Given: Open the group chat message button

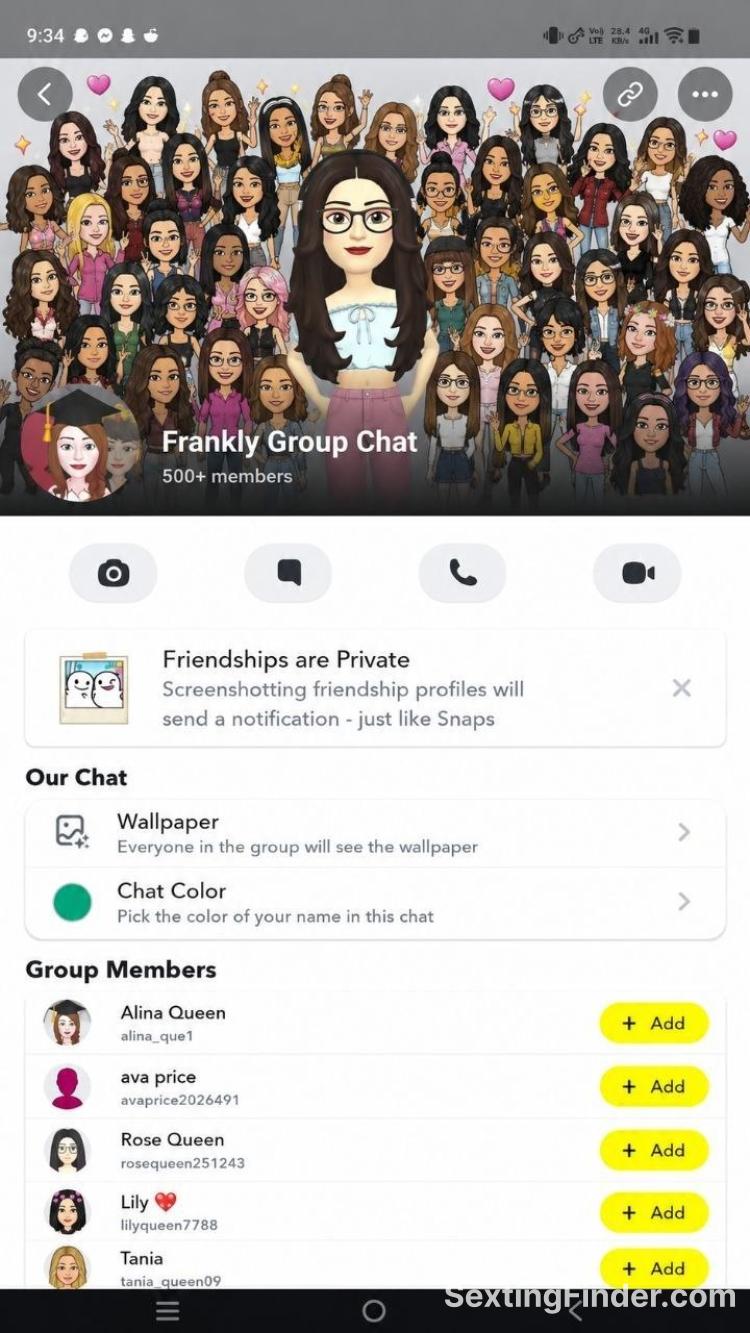Looking at the screenshot, I should click(288, 573).
